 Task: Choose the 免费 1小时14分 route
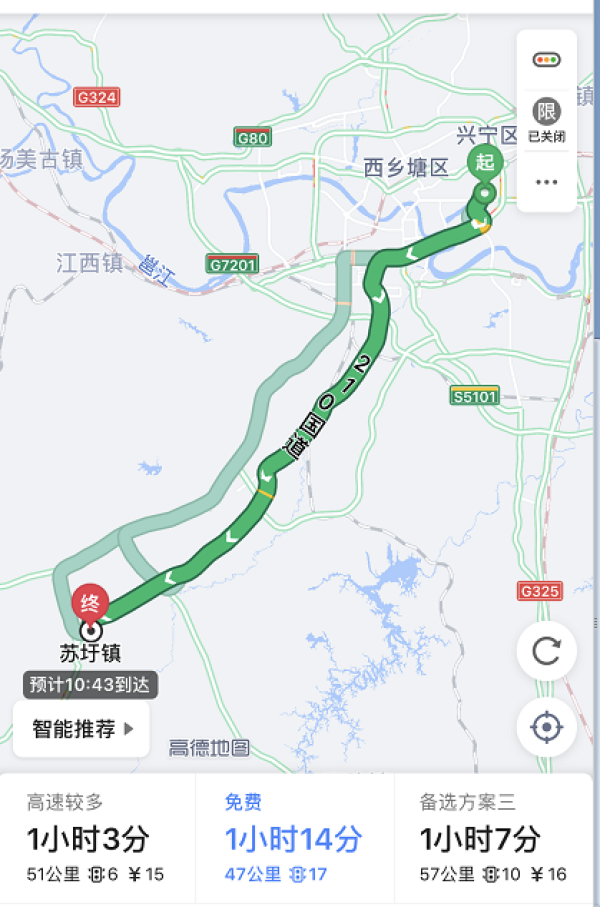(294, 838)
